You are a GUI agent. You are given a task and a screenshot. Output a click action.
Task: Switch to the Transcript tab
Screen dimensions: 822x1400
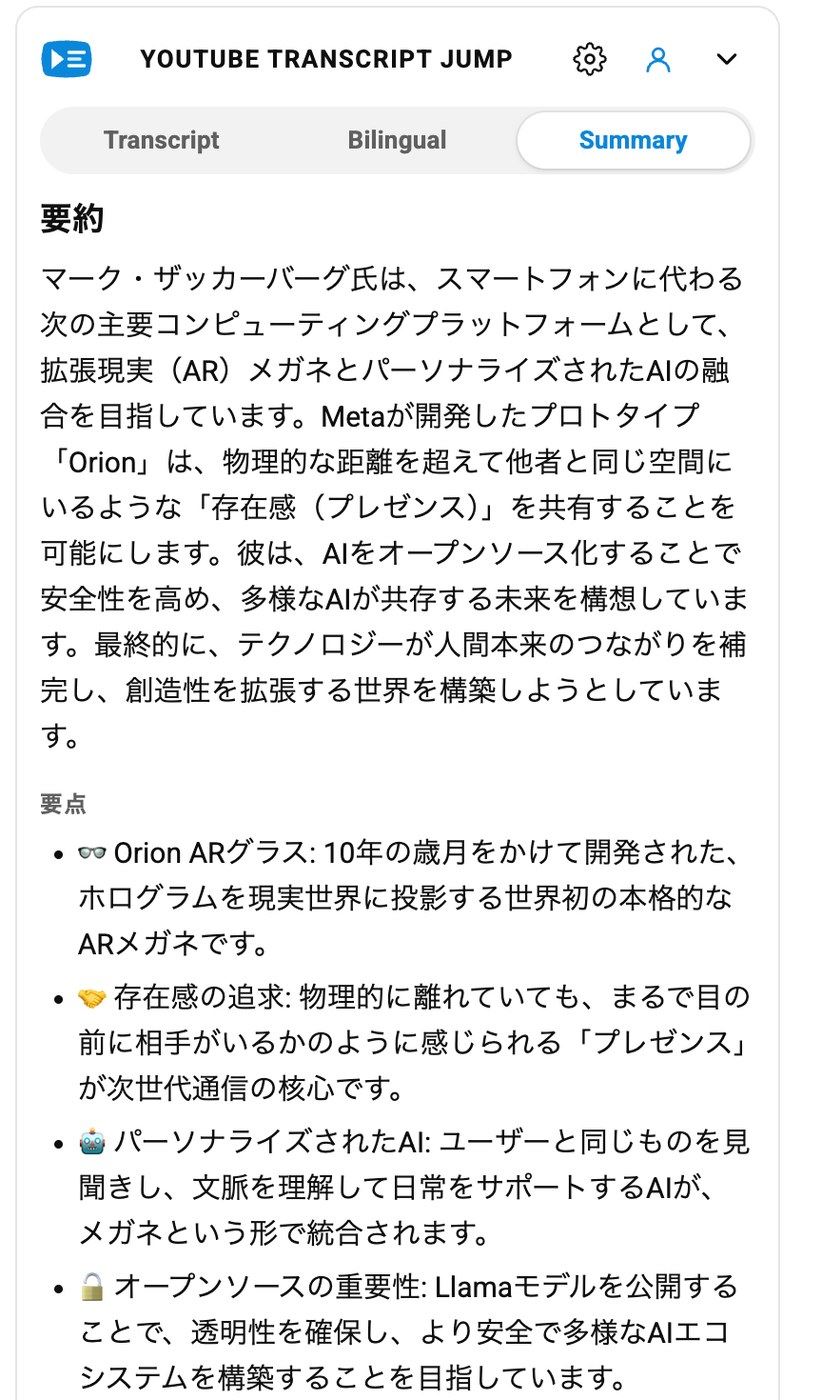tap(161, 140)
